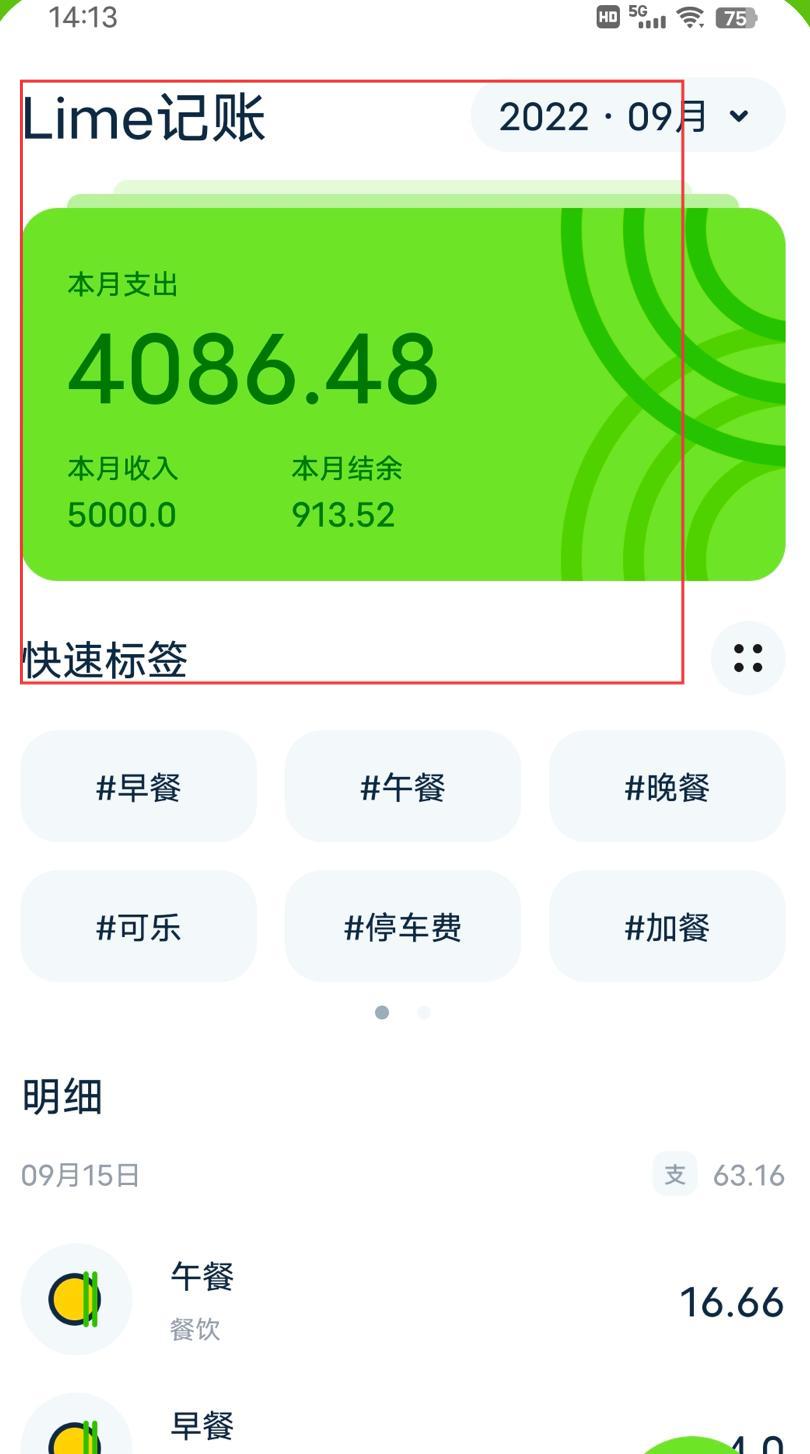
Task: Add an entry with #可乐 tag
Action: [139, 927]
